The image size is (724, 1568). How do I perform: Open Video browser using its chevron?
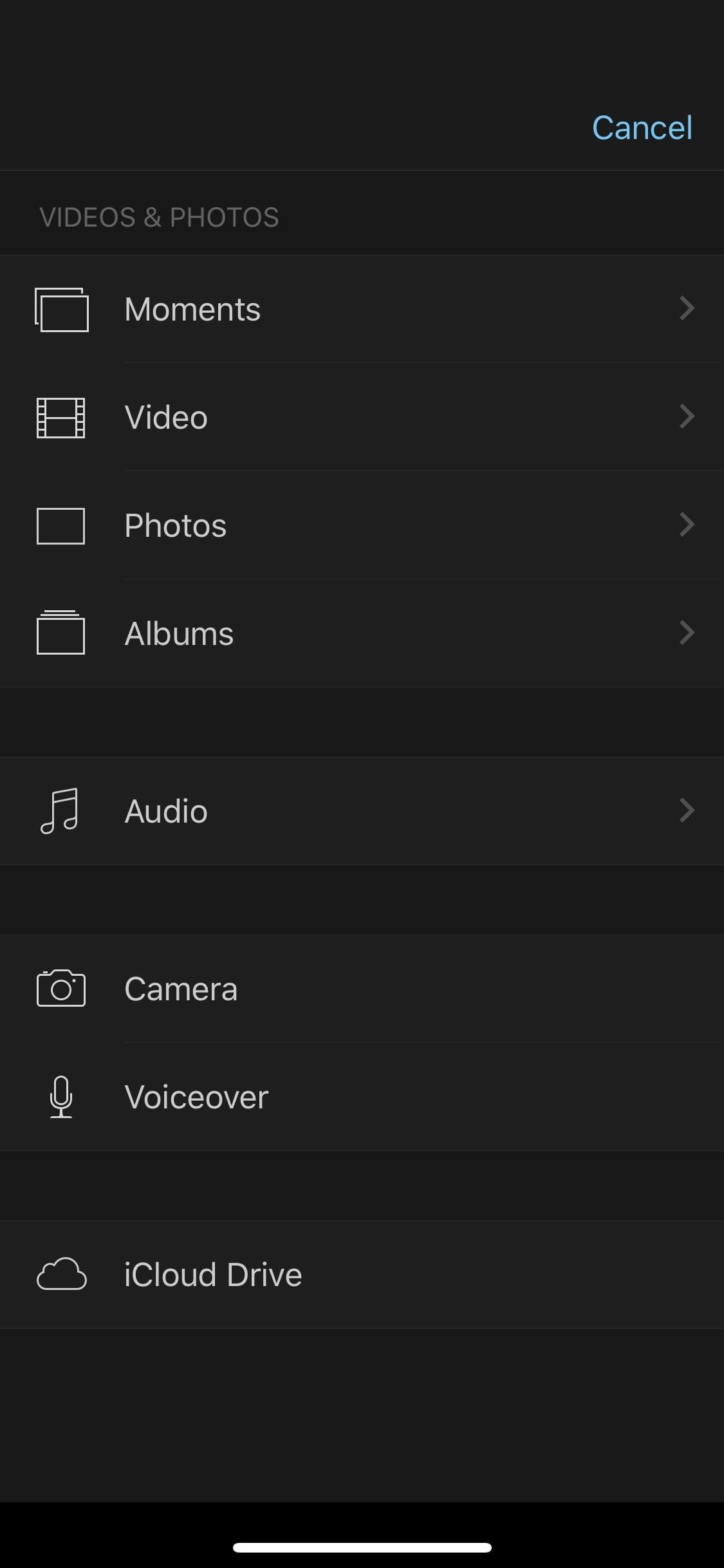pyautogui.click(x=685, y=418)
